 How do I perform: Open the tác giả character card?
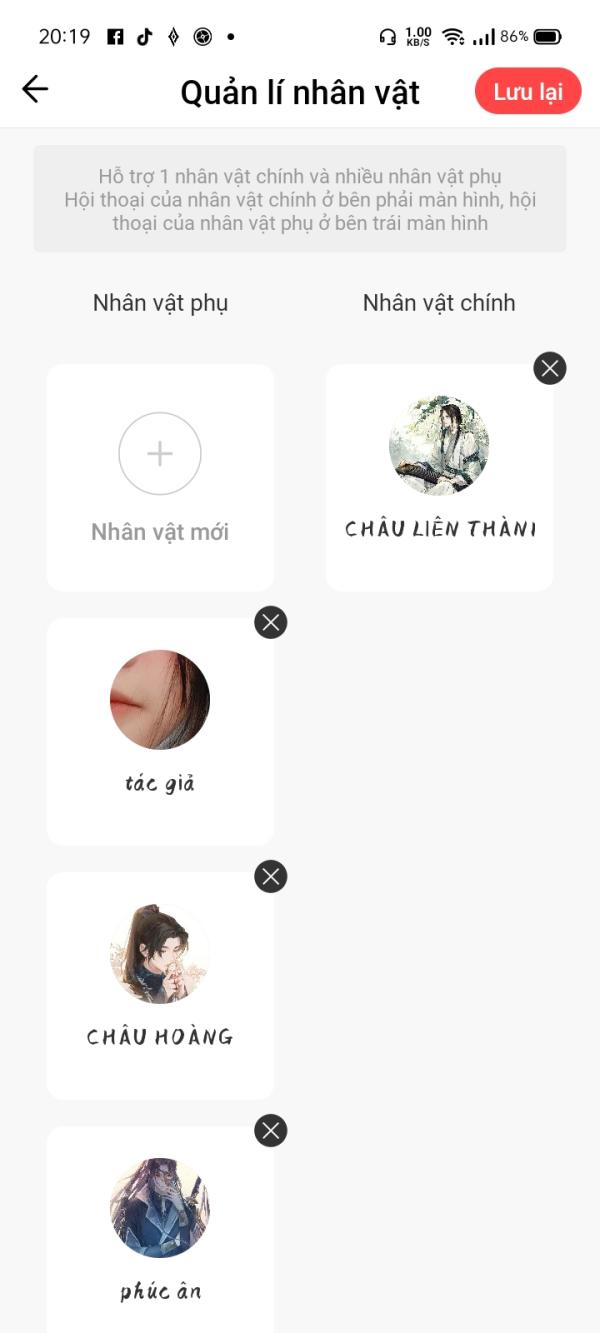tap(160, 732)
